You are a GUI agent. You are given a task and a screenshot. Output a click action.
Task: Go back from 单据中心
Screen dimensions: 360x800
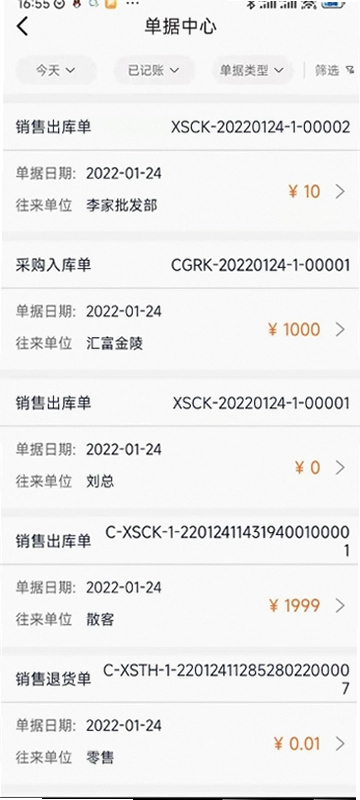click(22, 27)
